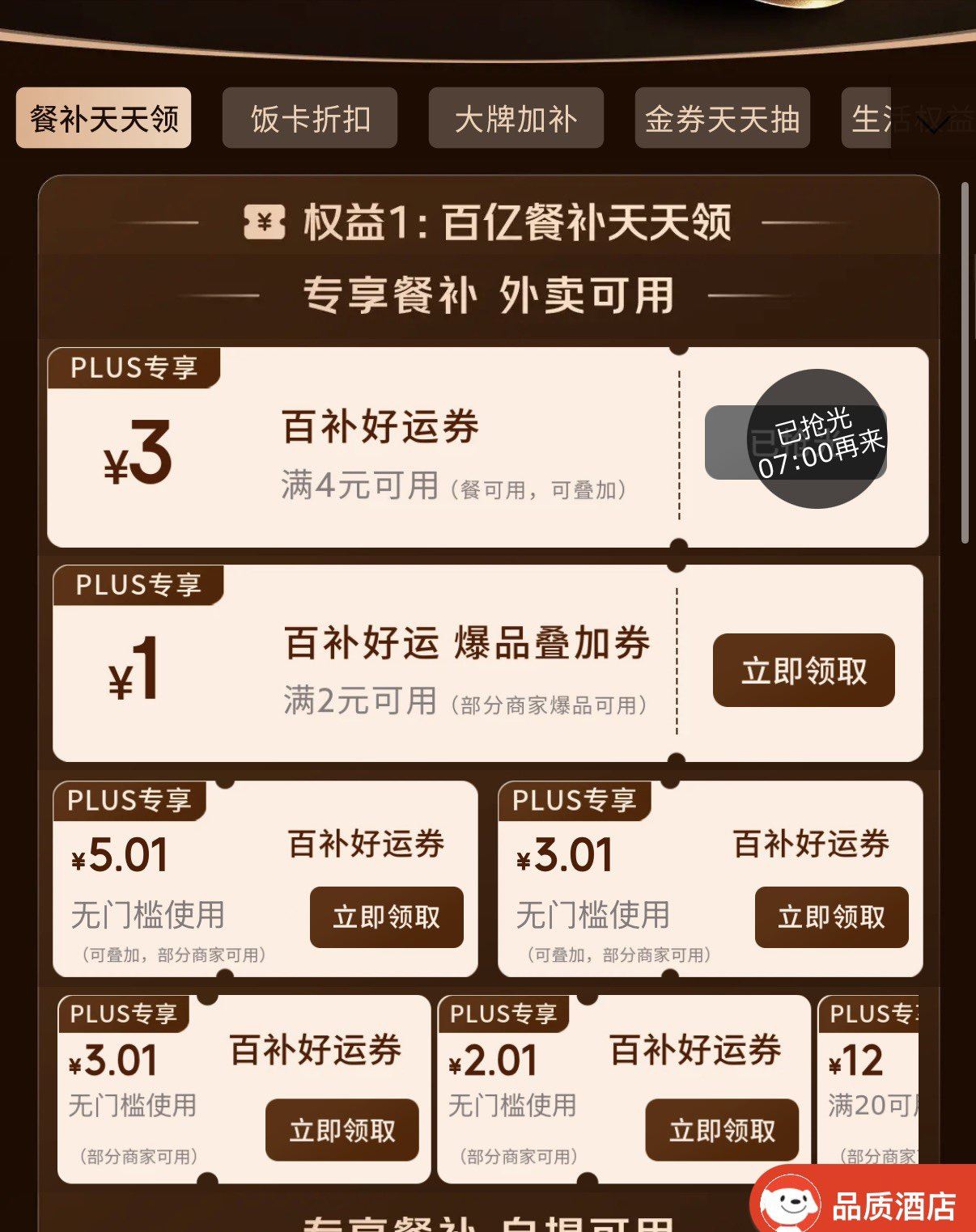Screen dimensions: 976x1232
Task: Claim the ¥5.01 百补好运券 coupon
Action: (x=386, y=917)
